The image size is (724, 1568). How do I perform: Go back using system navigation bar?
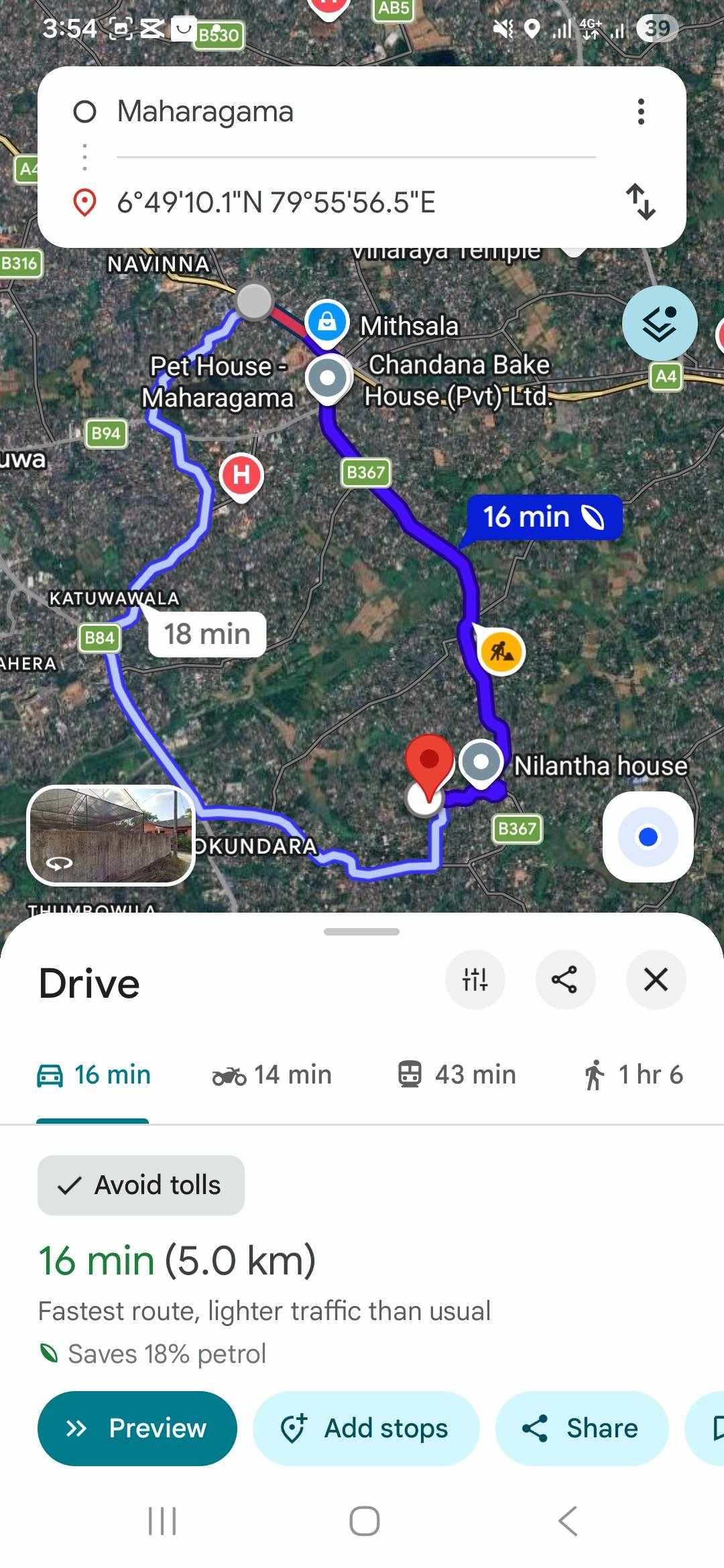pos(568,1520)
